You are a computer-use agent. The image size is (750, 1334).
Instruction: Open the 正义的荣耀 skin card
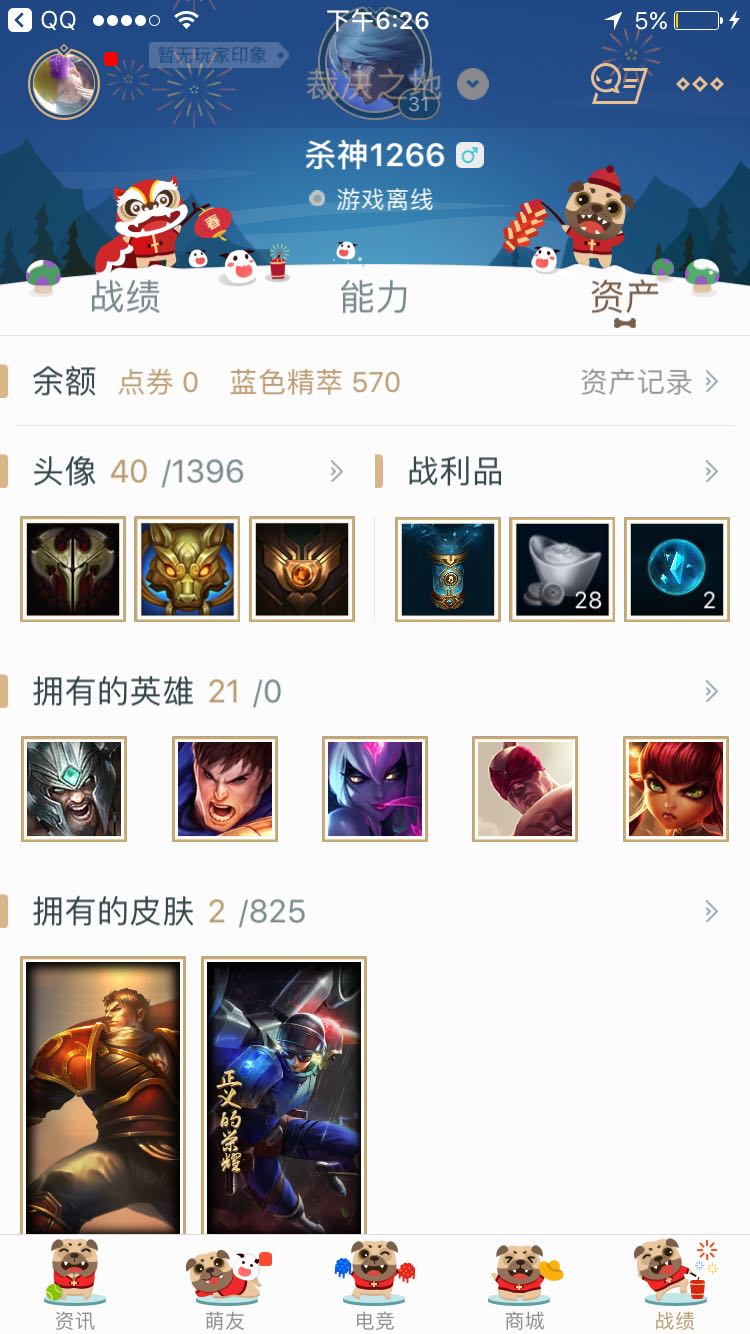pyautogui.click(x=284, y=1095)
